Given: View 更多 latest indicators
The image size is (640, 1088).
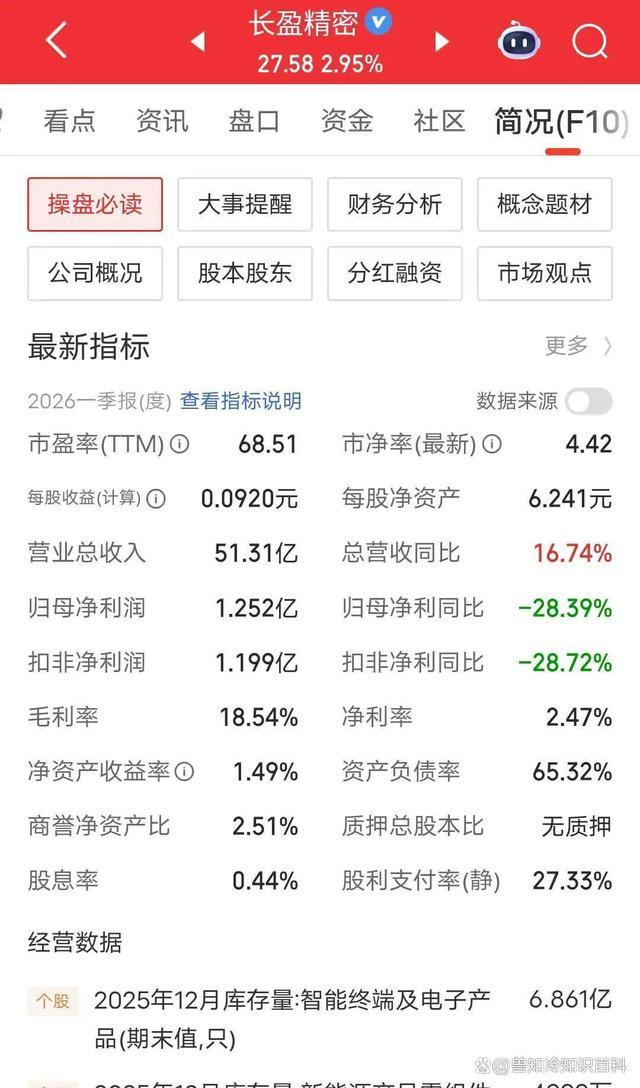Looking at the screenshot, I should click(578, 346).
